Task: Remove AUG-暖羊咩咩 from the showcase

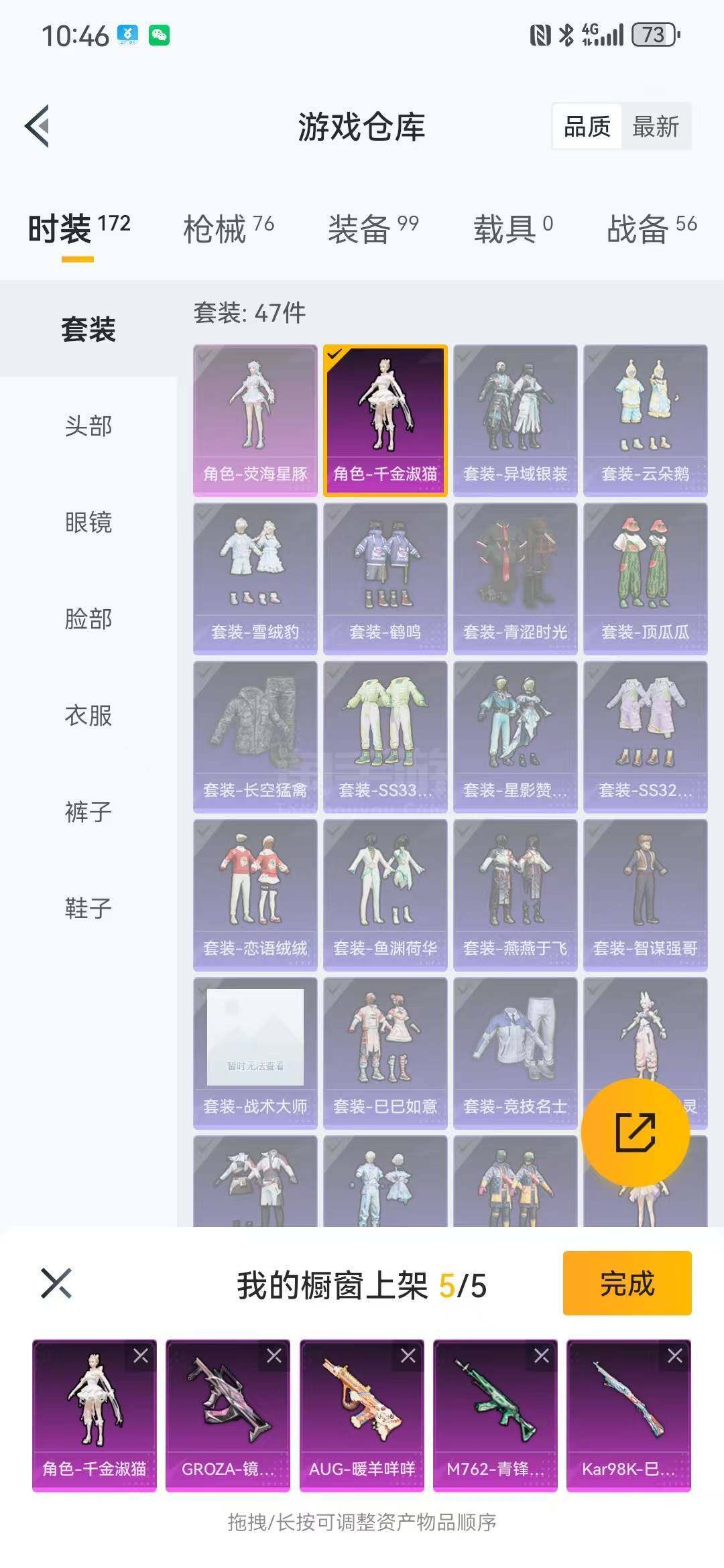Action: pos(408,1356)
